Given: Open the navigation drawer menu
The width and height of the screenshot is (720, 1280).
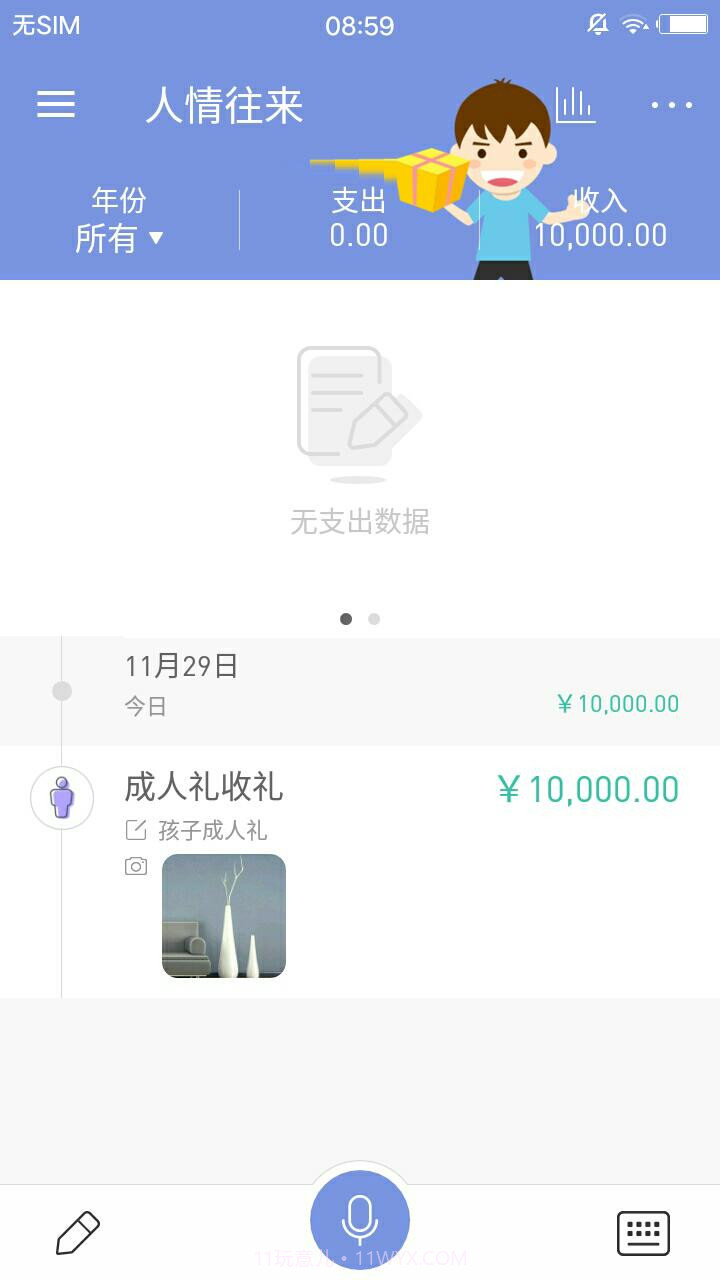Looking at the screenshot, I should coord(56,105).
